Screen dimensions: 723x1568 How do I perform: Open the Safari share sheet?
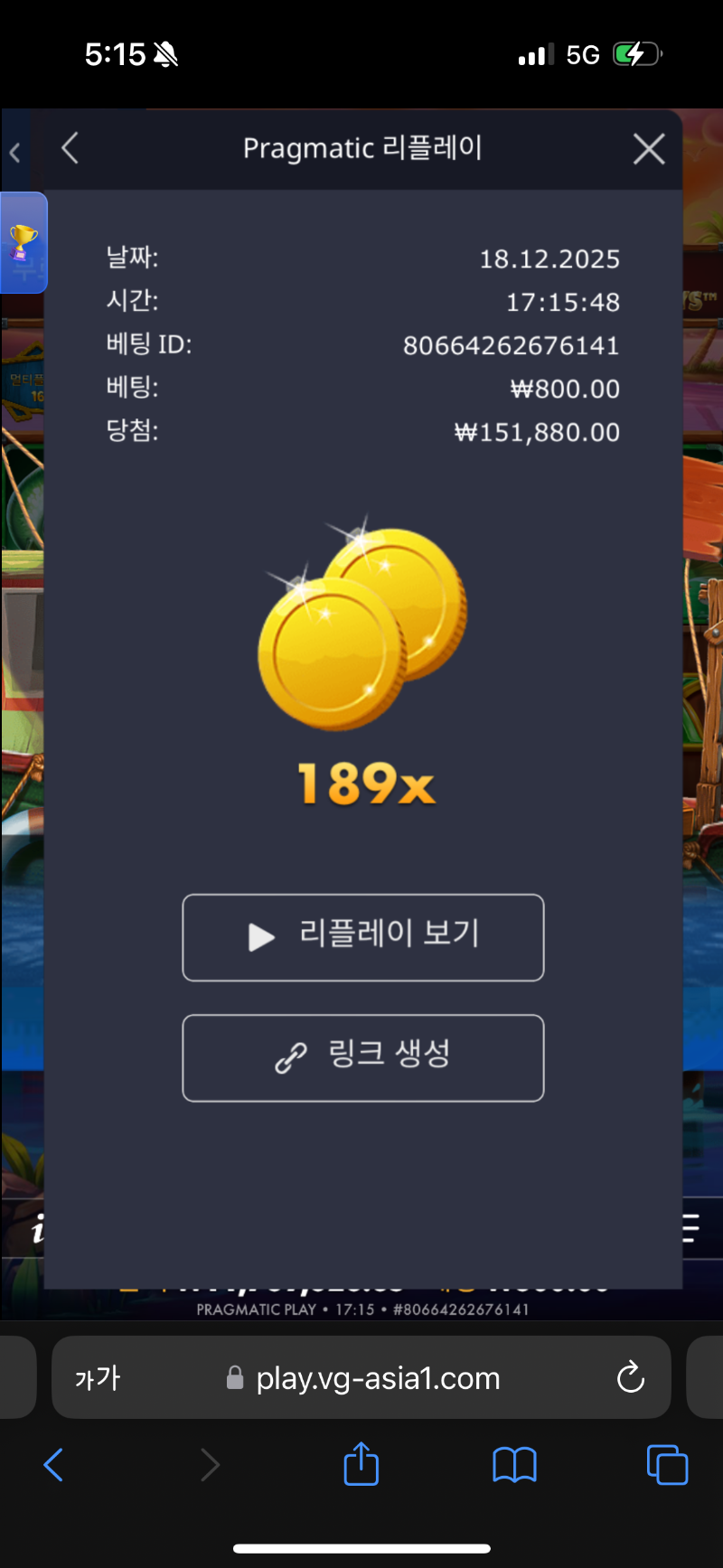[361, 1463]
